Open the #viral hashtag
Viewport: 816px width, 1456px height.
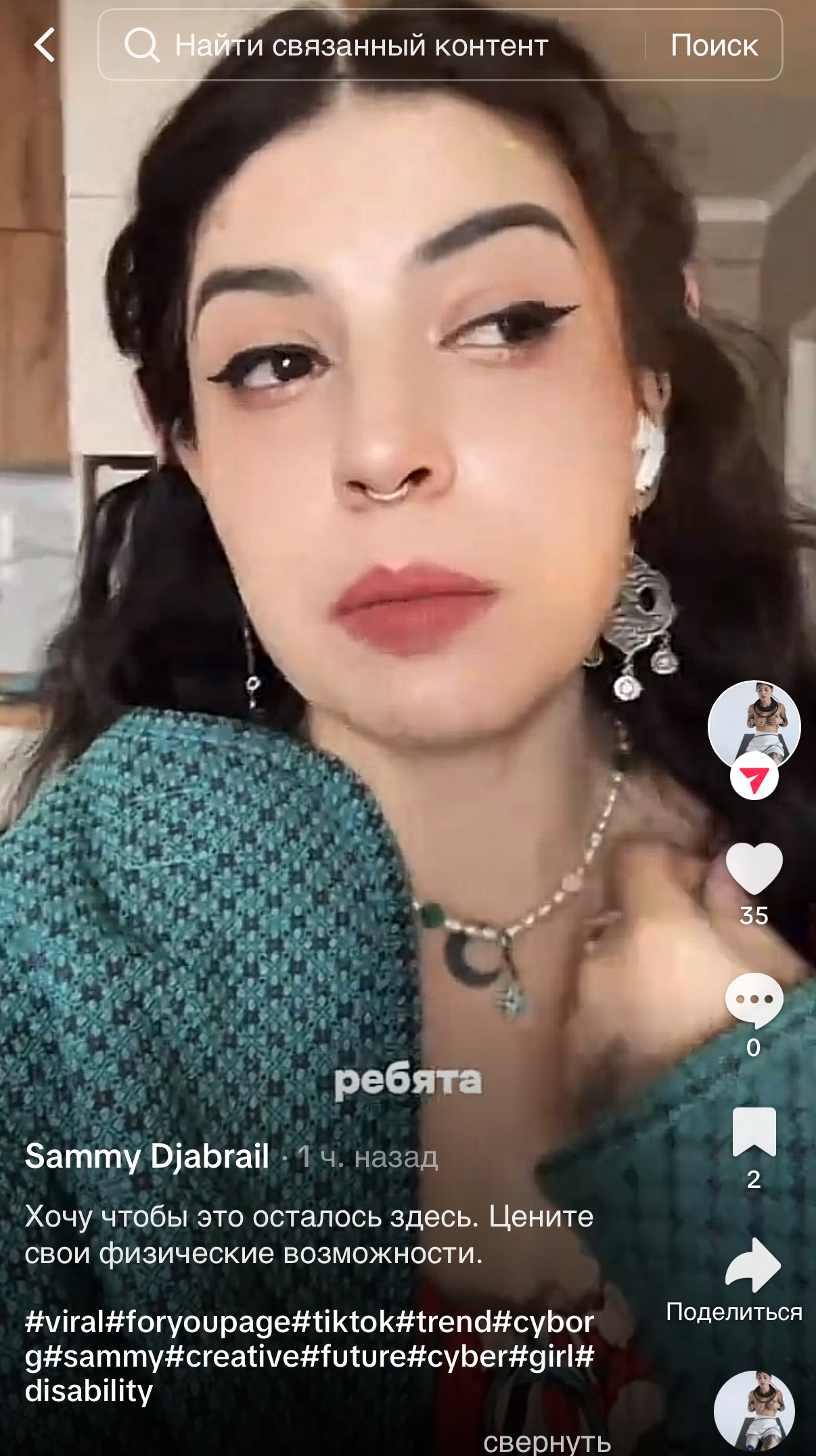66,1321
